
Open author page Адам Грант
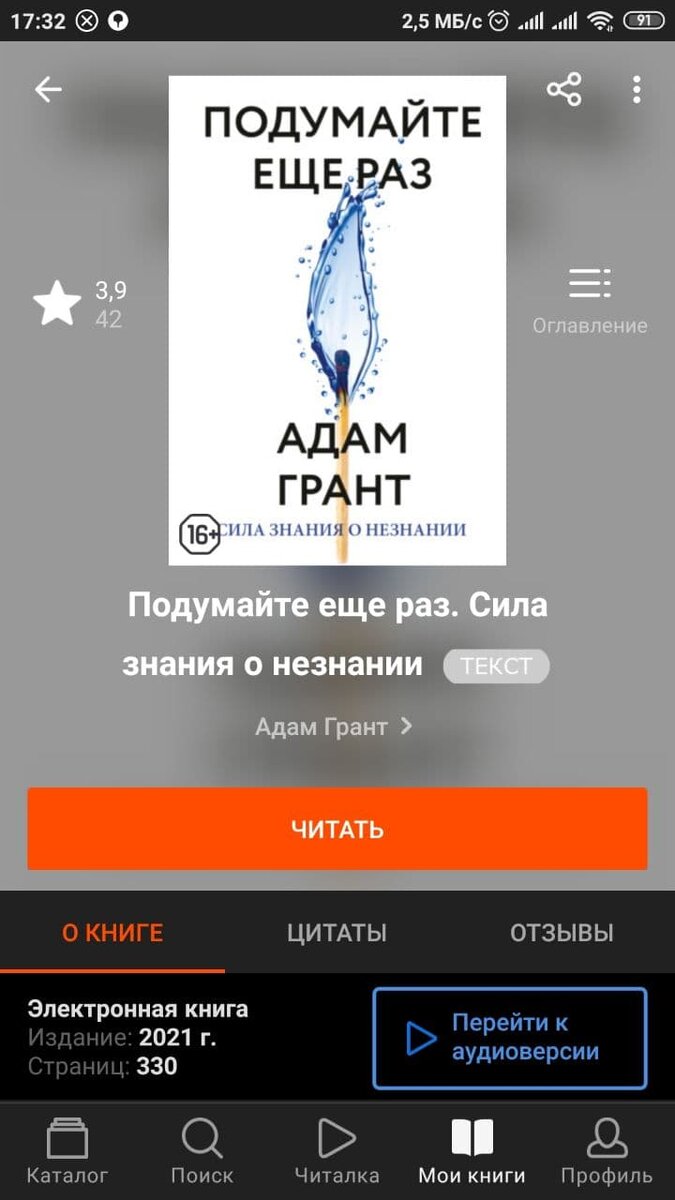333,727
